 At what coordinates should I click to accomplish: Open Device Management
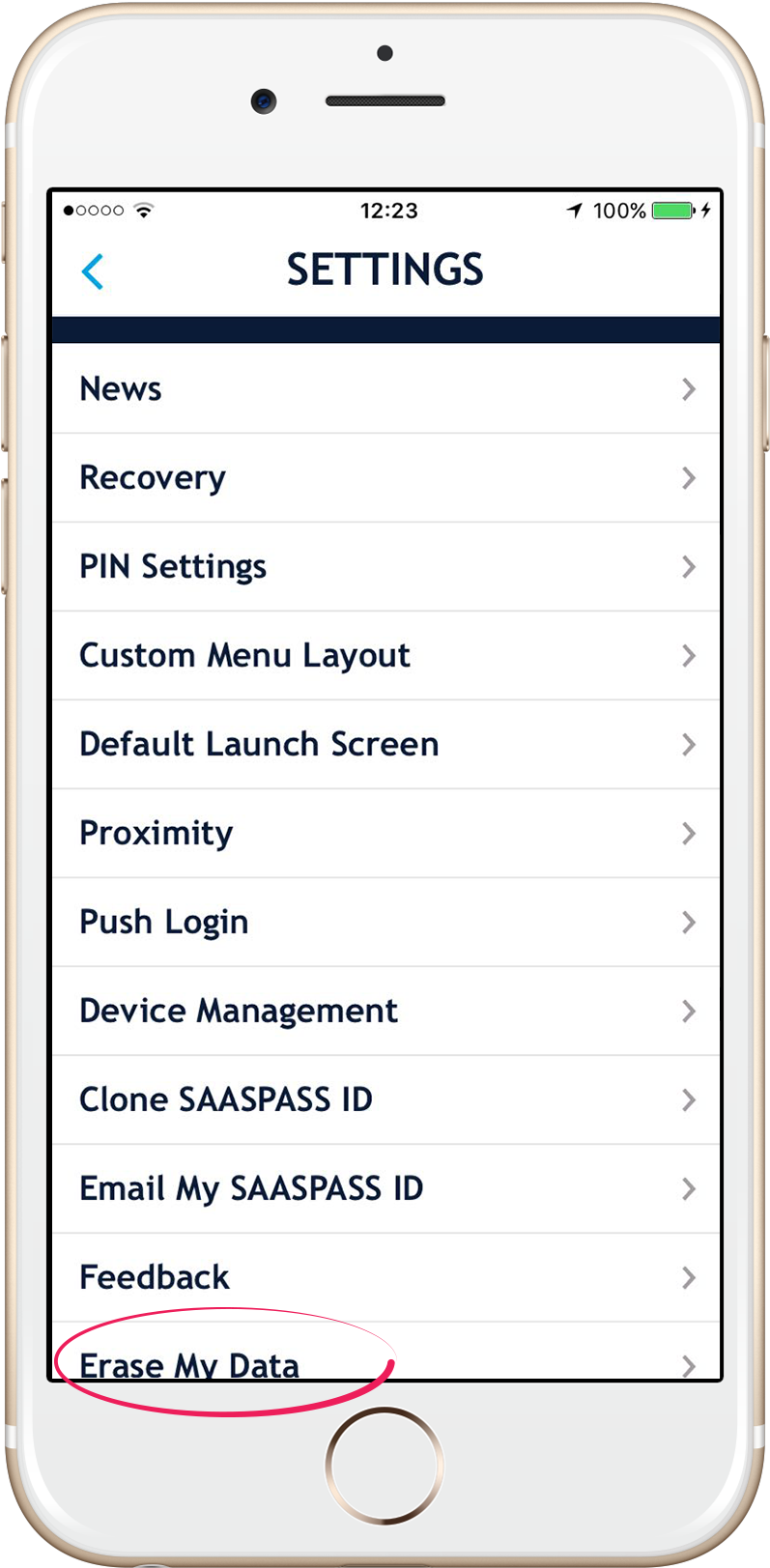tap(385, 1012)
